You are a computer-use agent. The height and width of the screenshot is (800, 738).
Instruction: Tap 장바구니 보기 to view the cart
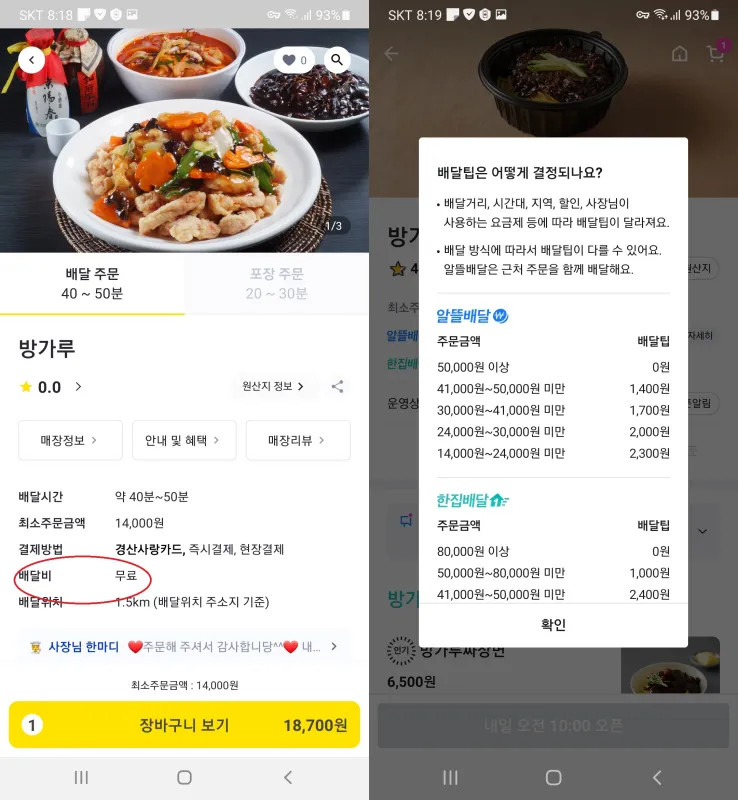[184, 724]
